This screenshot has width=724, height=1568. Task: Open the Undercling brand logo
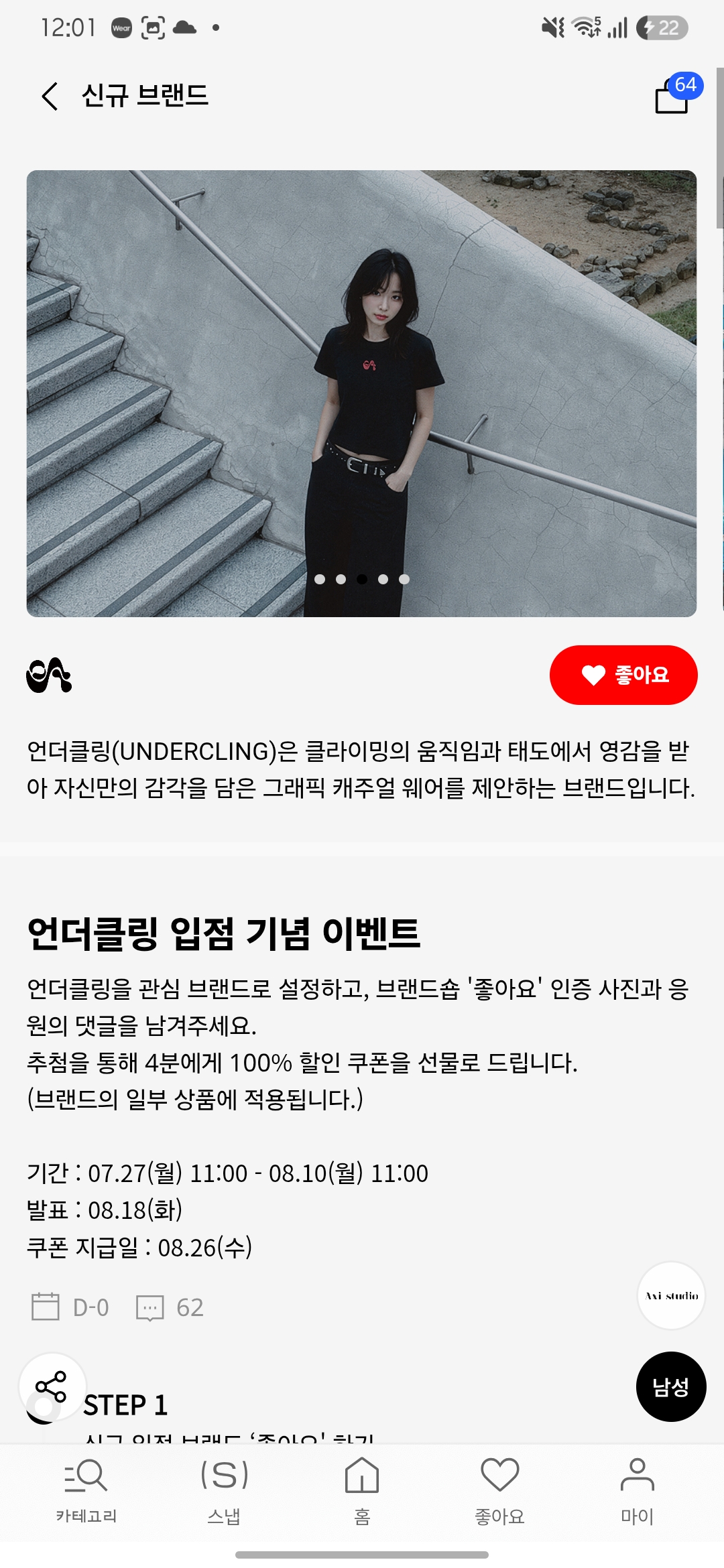click(49, 675)
